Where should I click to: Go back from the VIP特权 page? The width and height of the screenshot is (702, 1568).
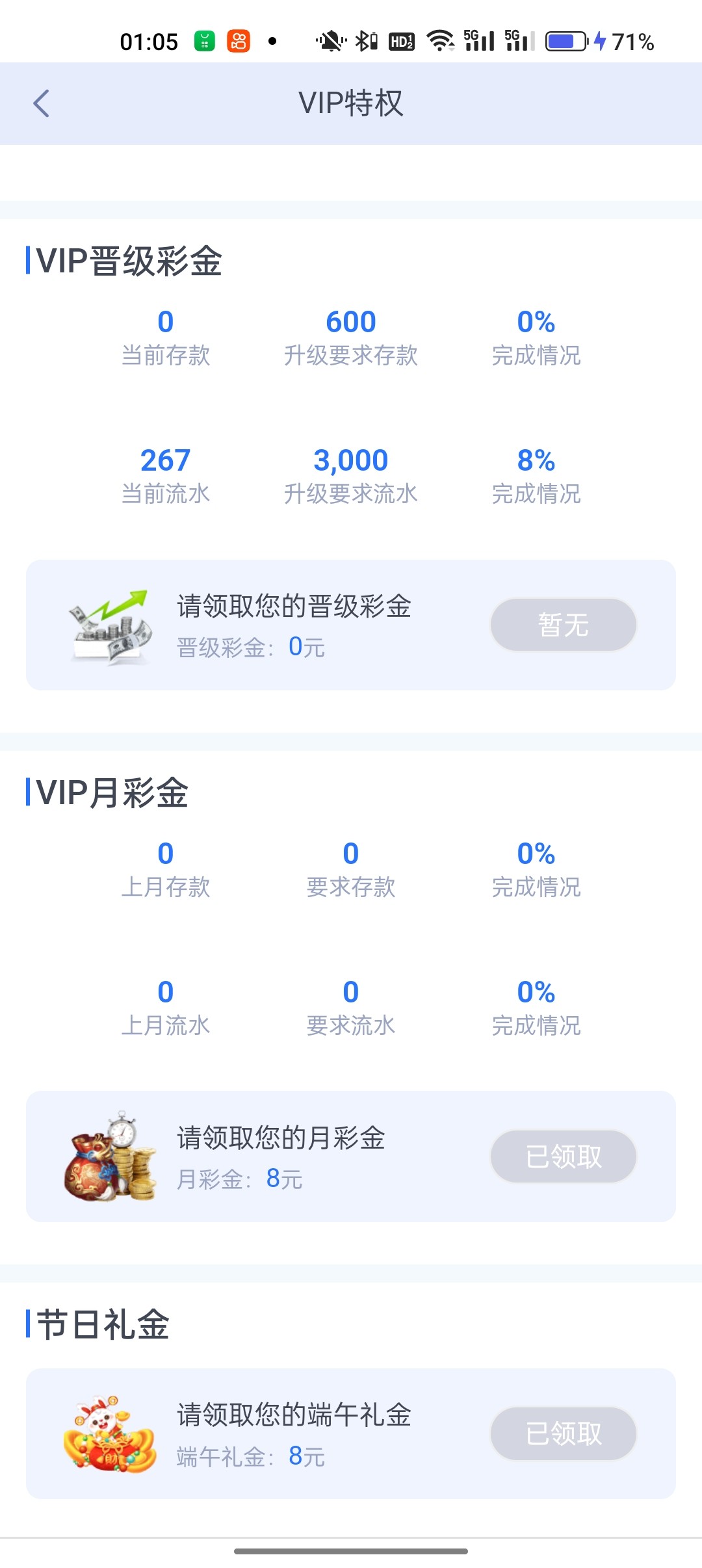tap(42, 103)
